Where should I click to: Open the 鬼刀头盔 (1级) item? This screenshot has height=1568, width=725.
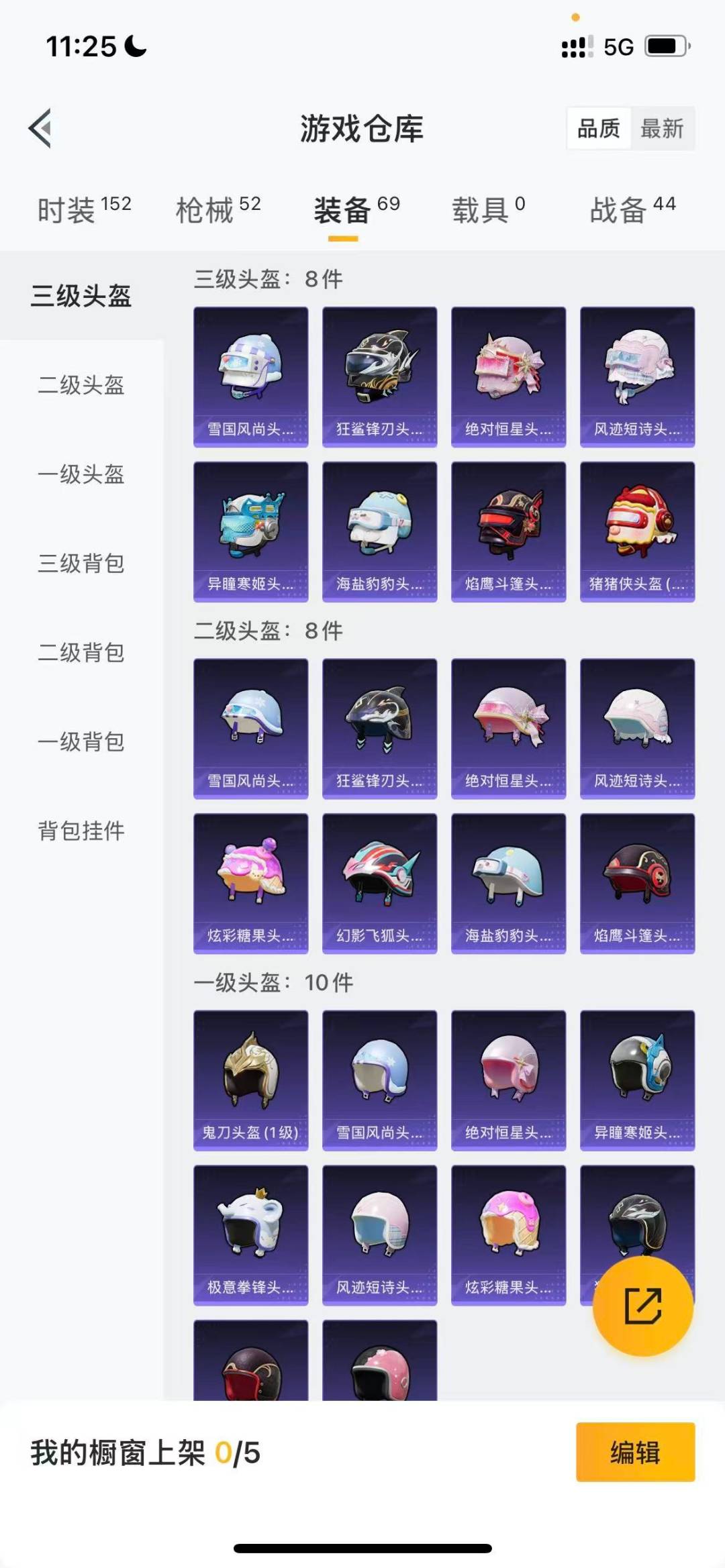(250, 1080)
